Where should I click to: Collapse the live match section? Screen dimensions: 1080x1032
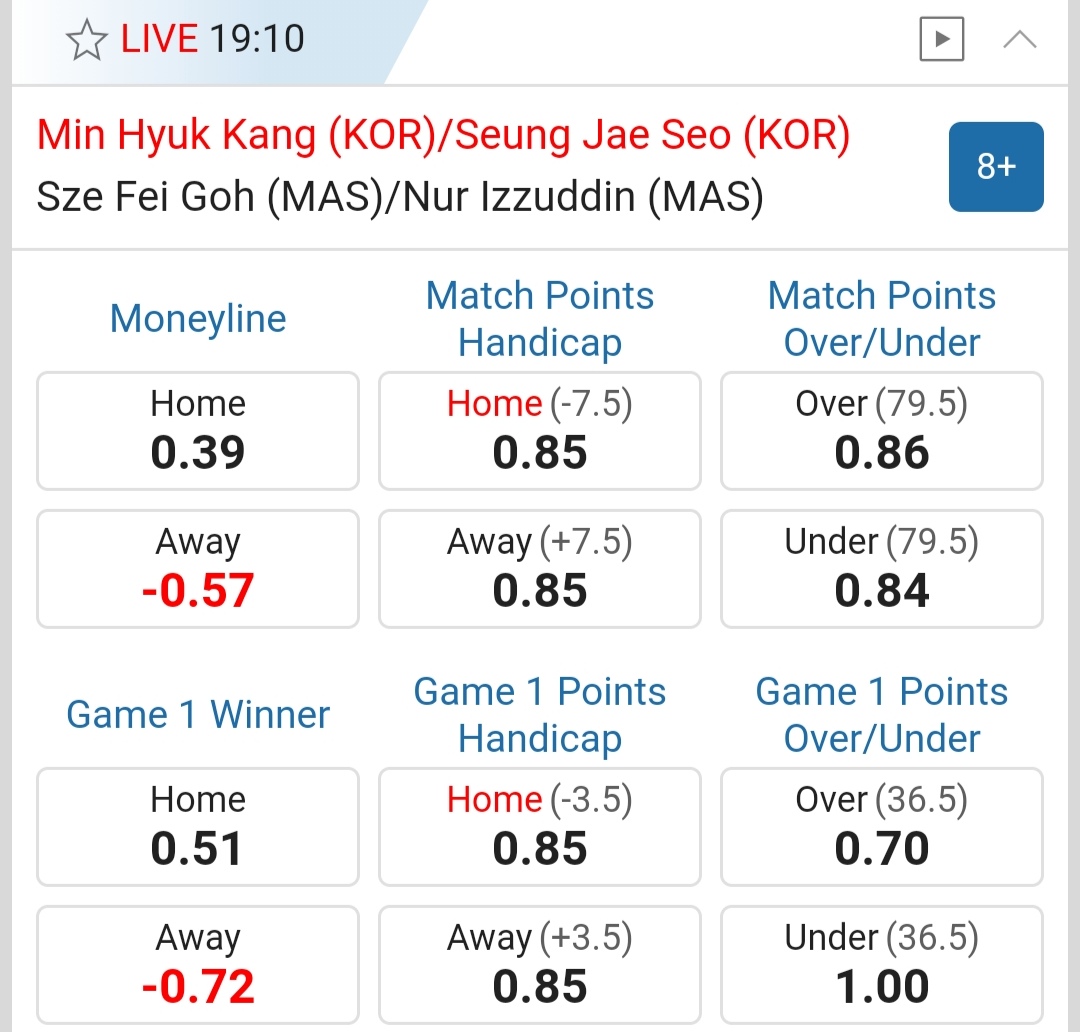[x=1019, y=40]
